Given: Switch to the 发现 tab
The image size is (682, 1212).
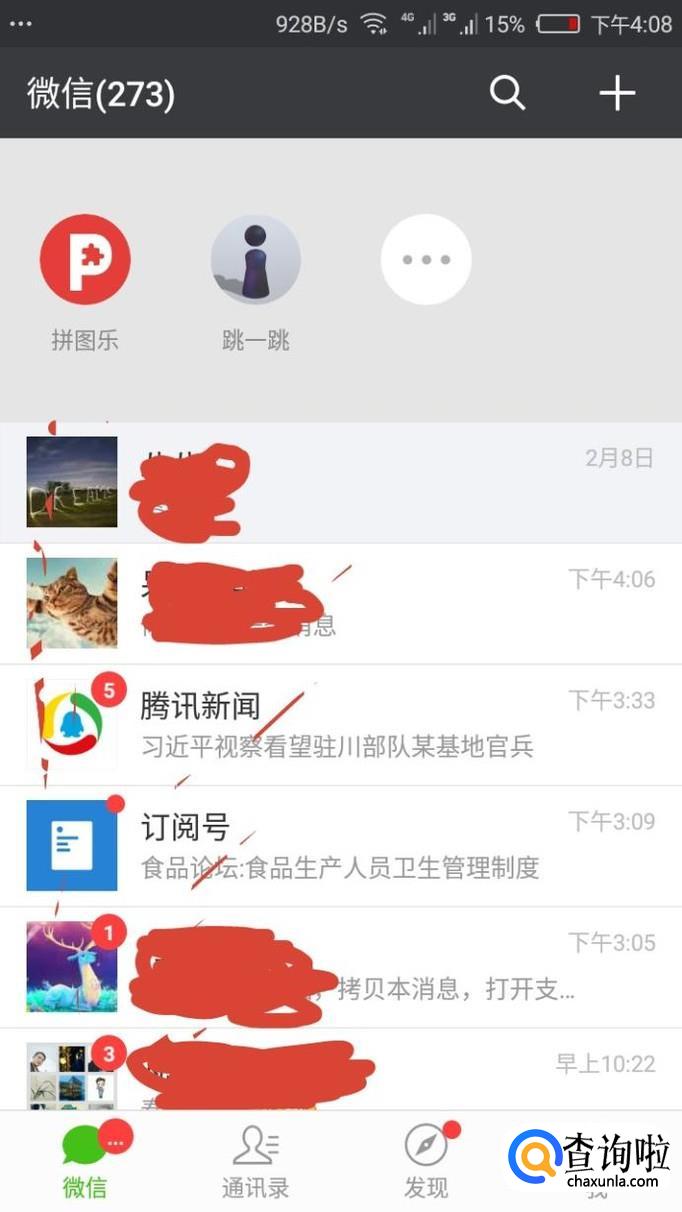Looking at the screenshot, I should point(426,1162).
